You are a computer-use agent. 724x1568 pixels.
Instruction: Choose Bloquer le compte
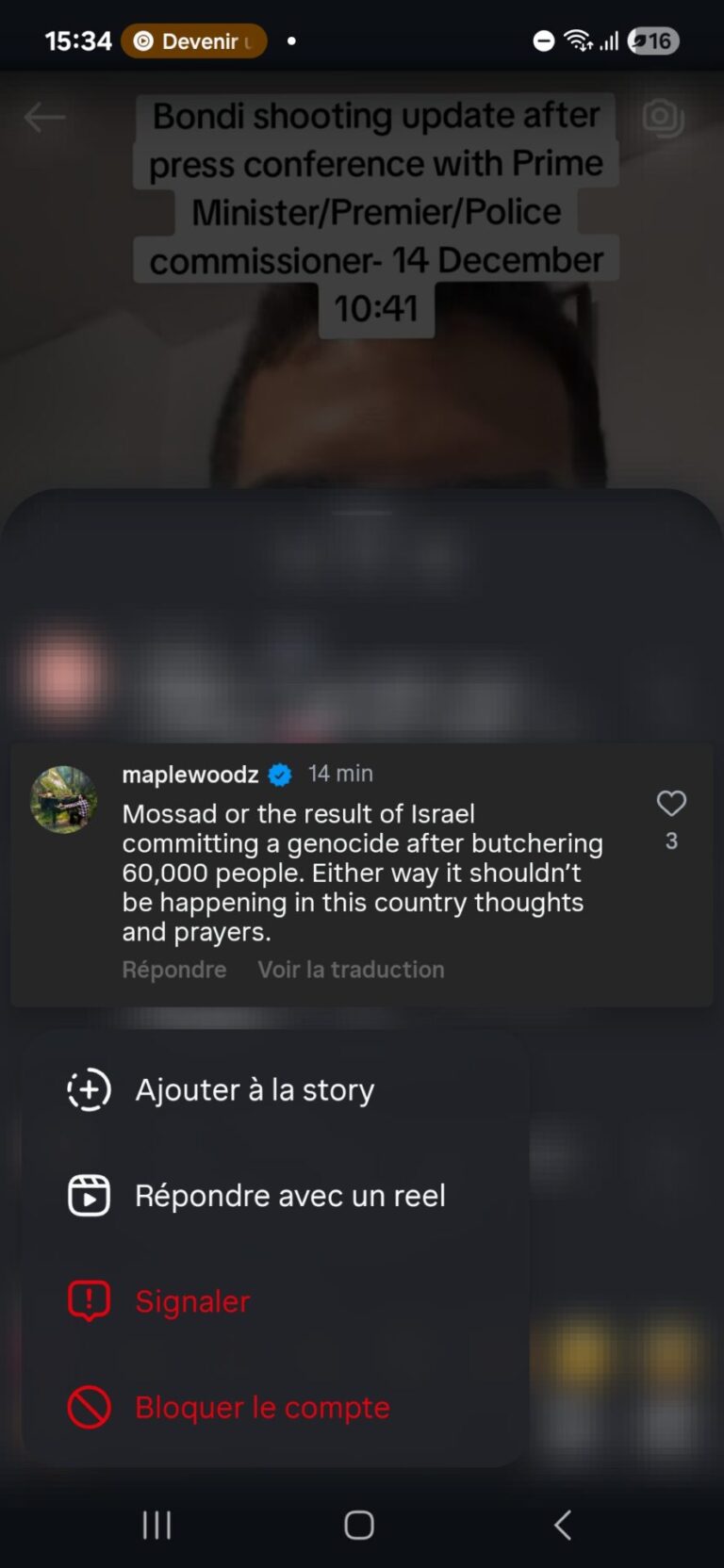point(262,1407)
